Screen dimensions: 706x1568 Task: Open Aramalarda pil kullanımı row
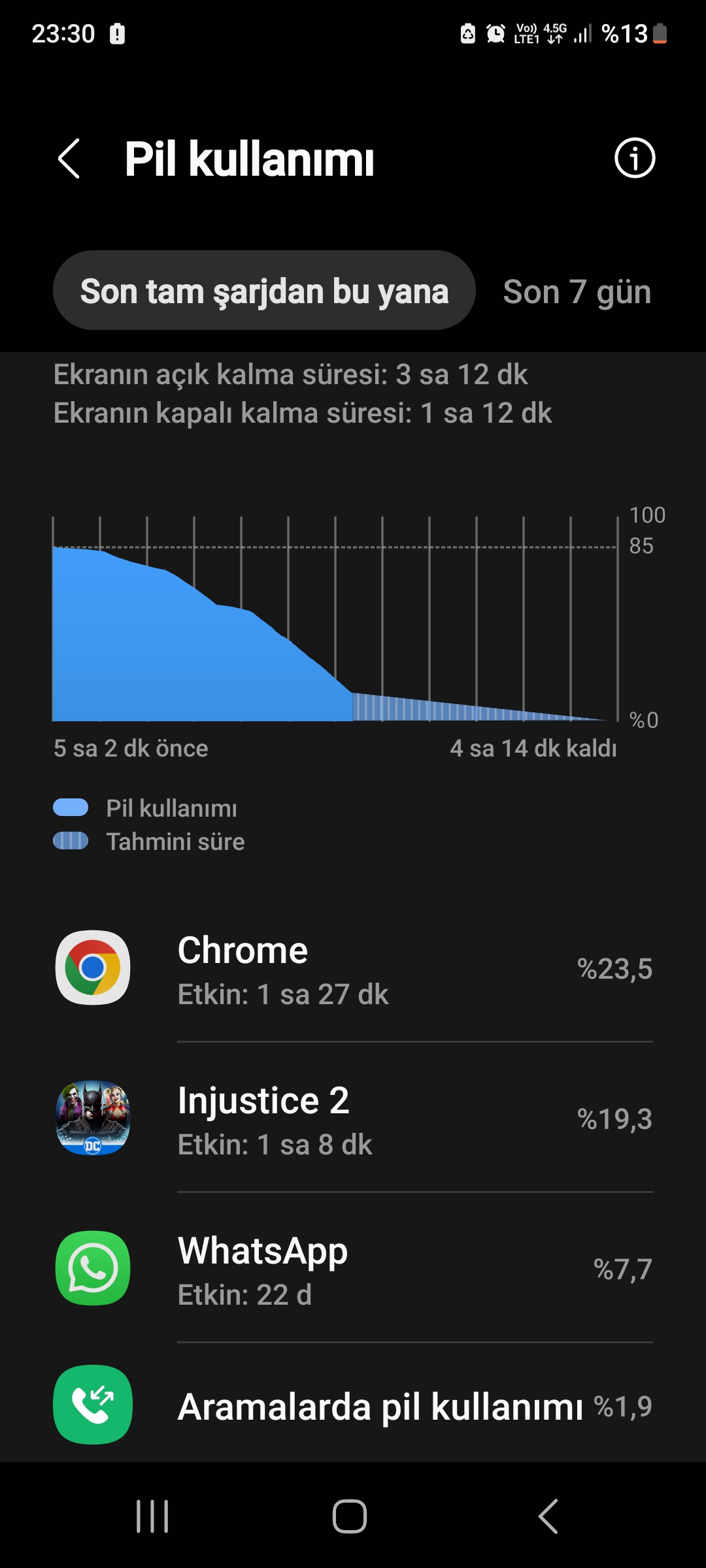coord(353,1405)
